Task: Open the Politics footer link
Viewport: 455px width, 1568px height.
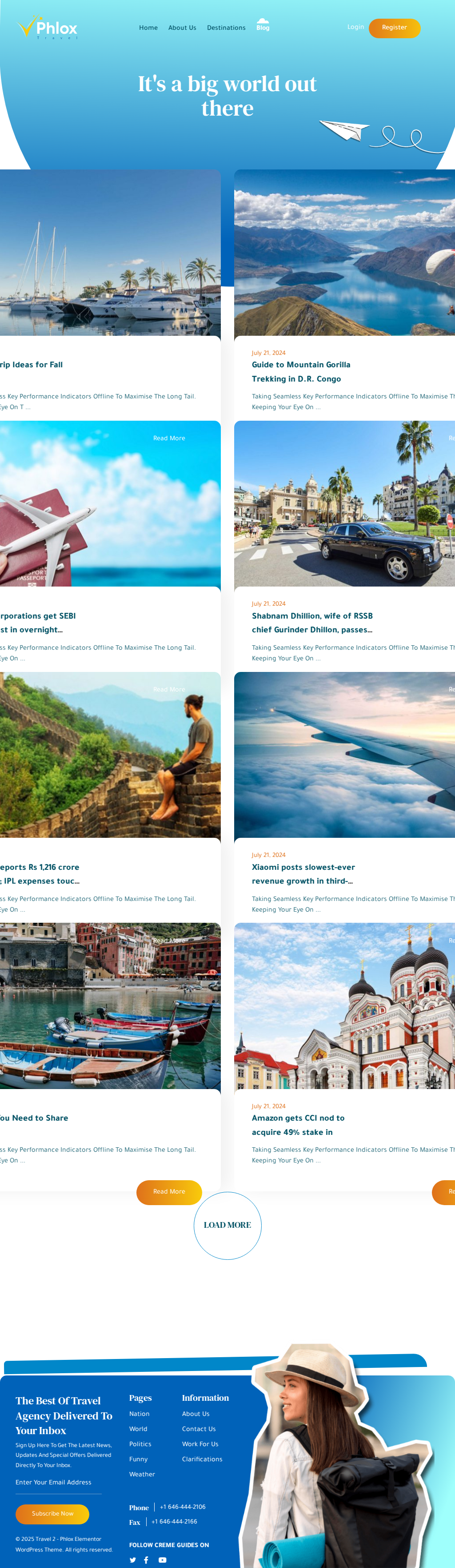Action: point(140,1444)
